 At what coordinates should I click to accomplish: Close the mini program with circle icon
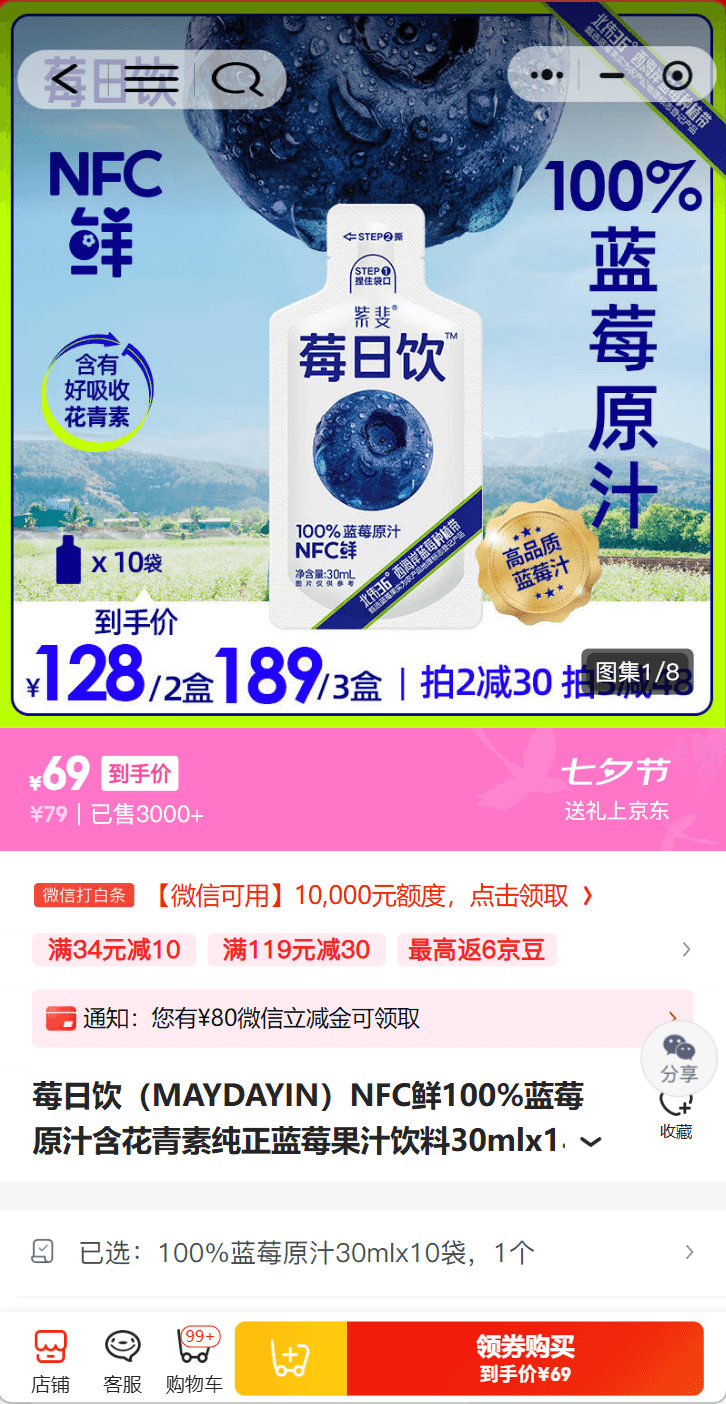[x=677, y=75]
